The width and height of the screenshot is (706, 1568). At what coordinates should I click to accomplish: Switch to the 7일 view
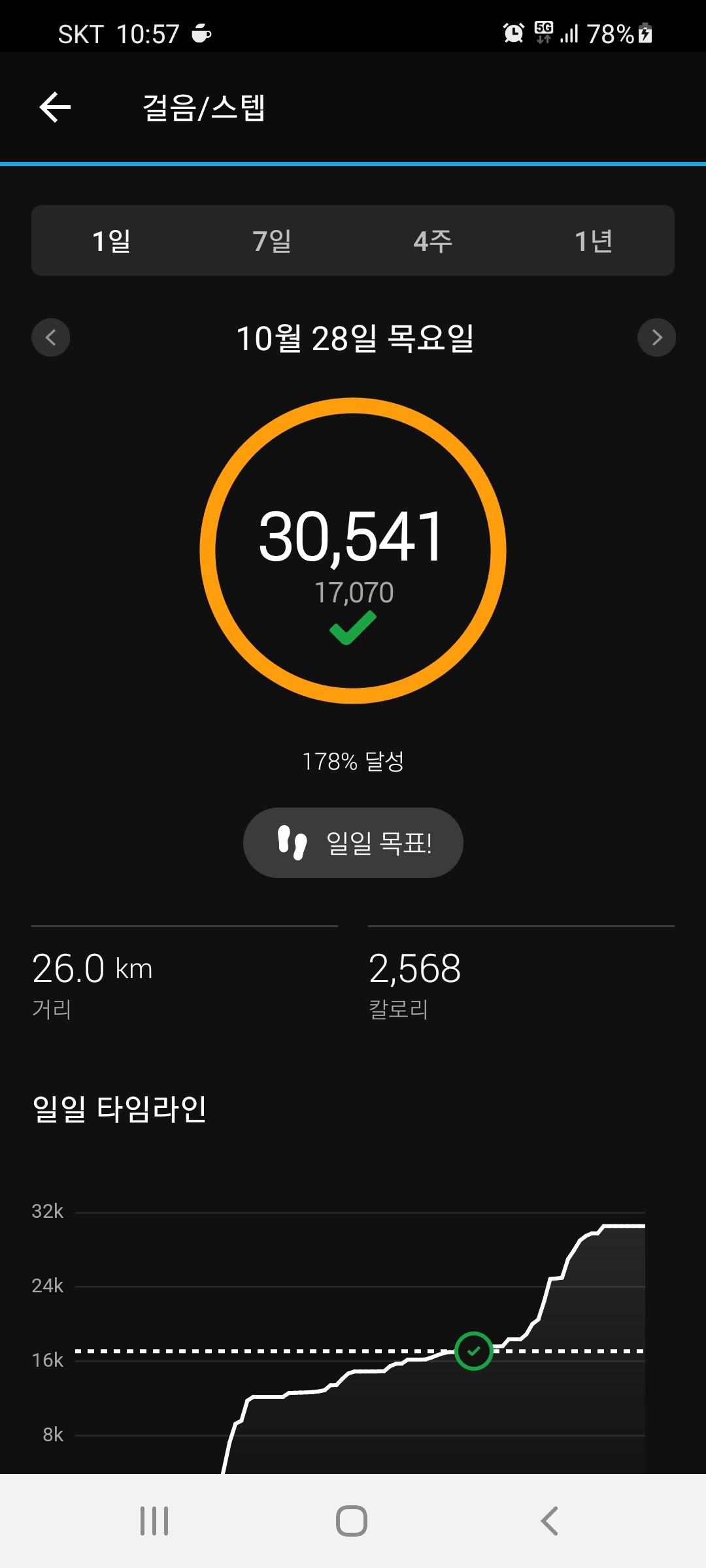[x=272, y=241]
